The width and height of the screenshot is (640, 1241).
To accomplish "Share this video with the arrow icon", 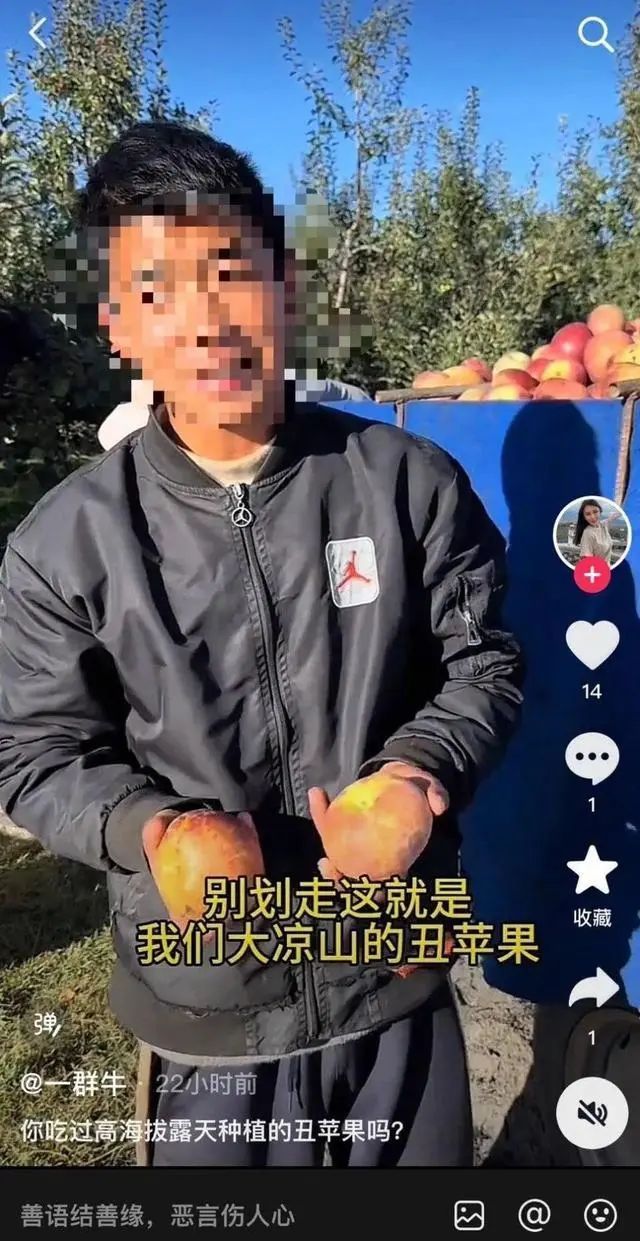I will pos(593,989).
